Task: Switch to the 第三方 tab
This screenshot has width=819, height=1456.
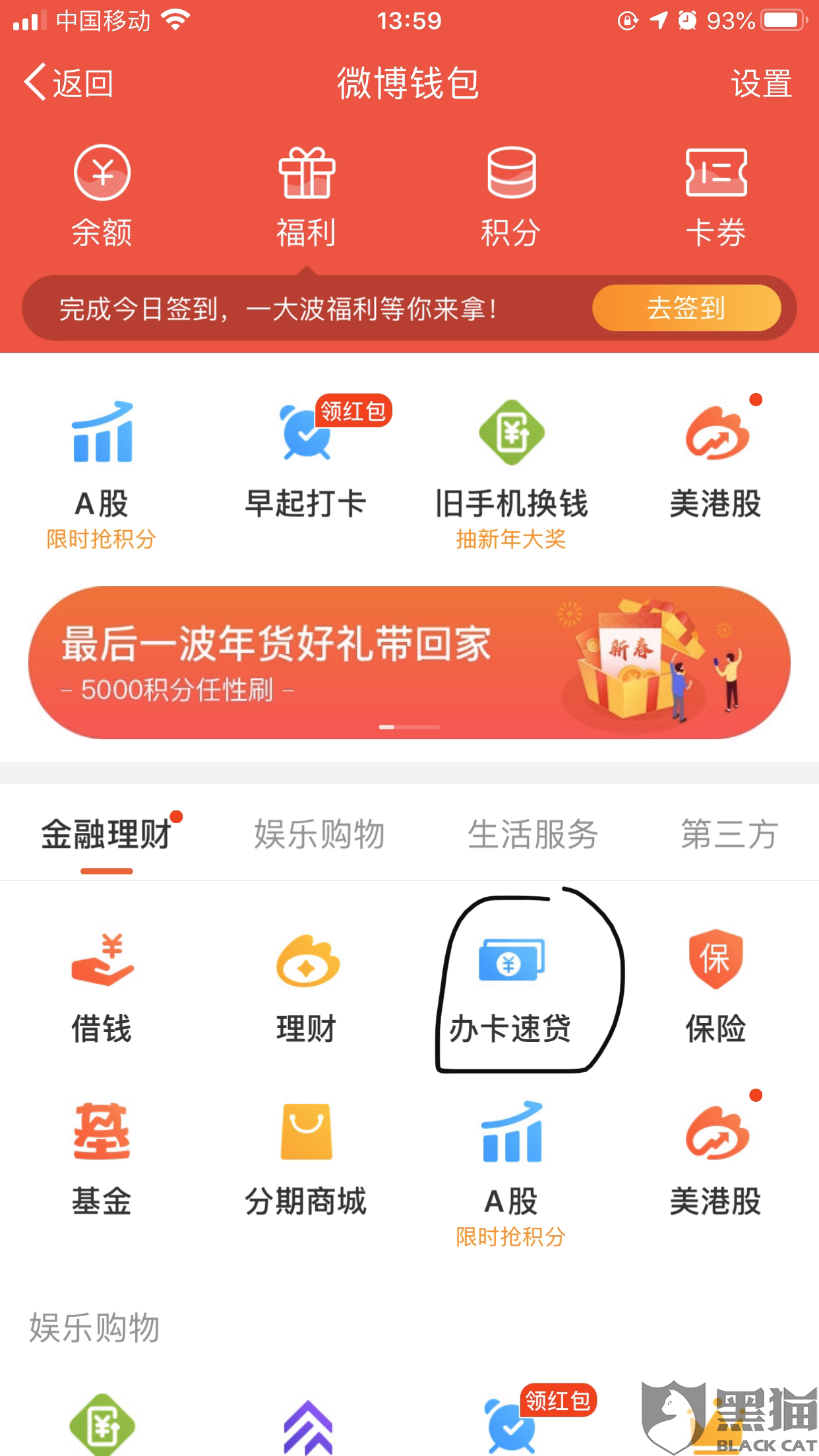Action: point(729,834)
